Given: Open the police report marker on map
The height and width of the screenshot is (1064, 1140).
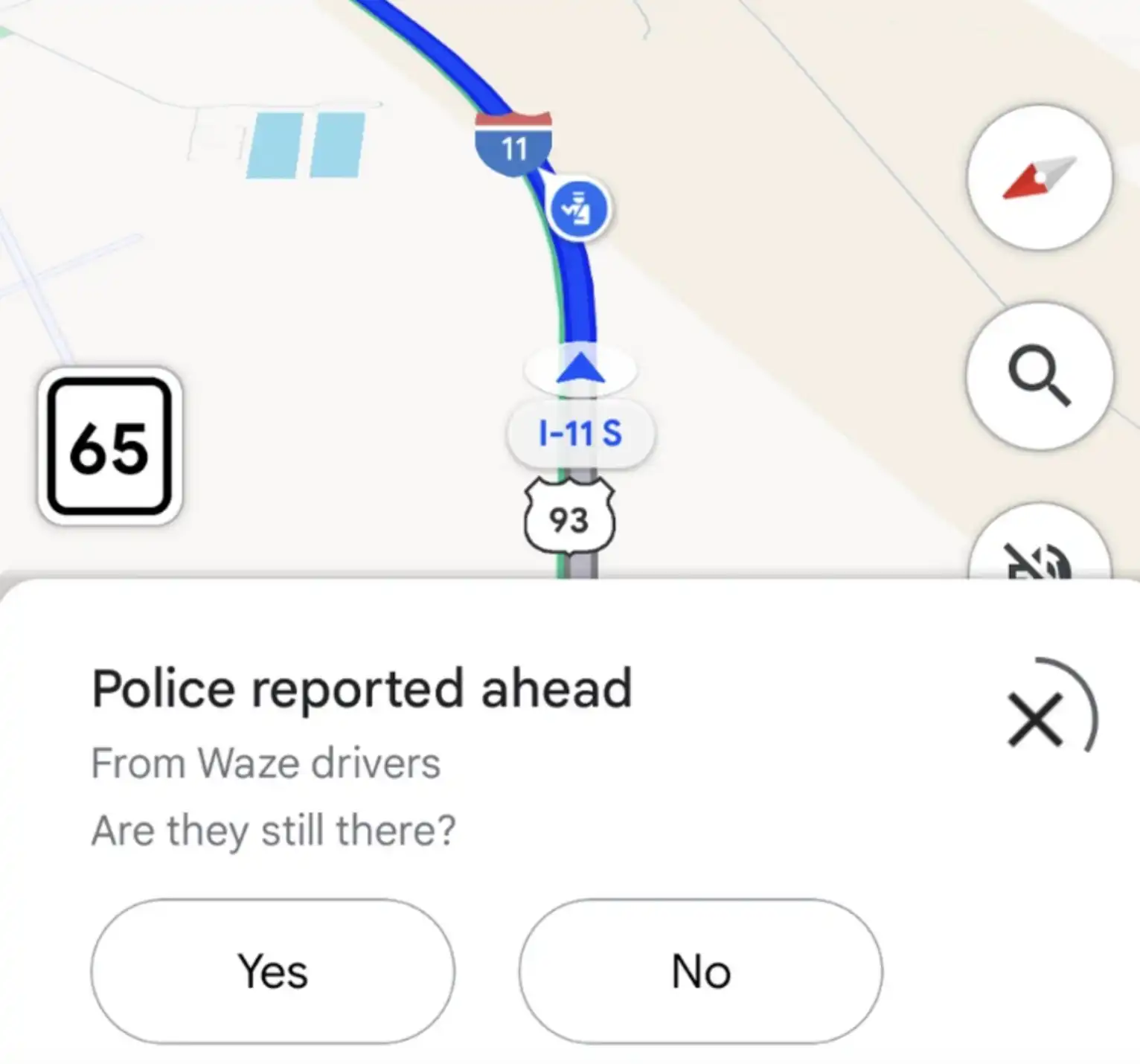Looking at the screenshot, I should (578, 209).
